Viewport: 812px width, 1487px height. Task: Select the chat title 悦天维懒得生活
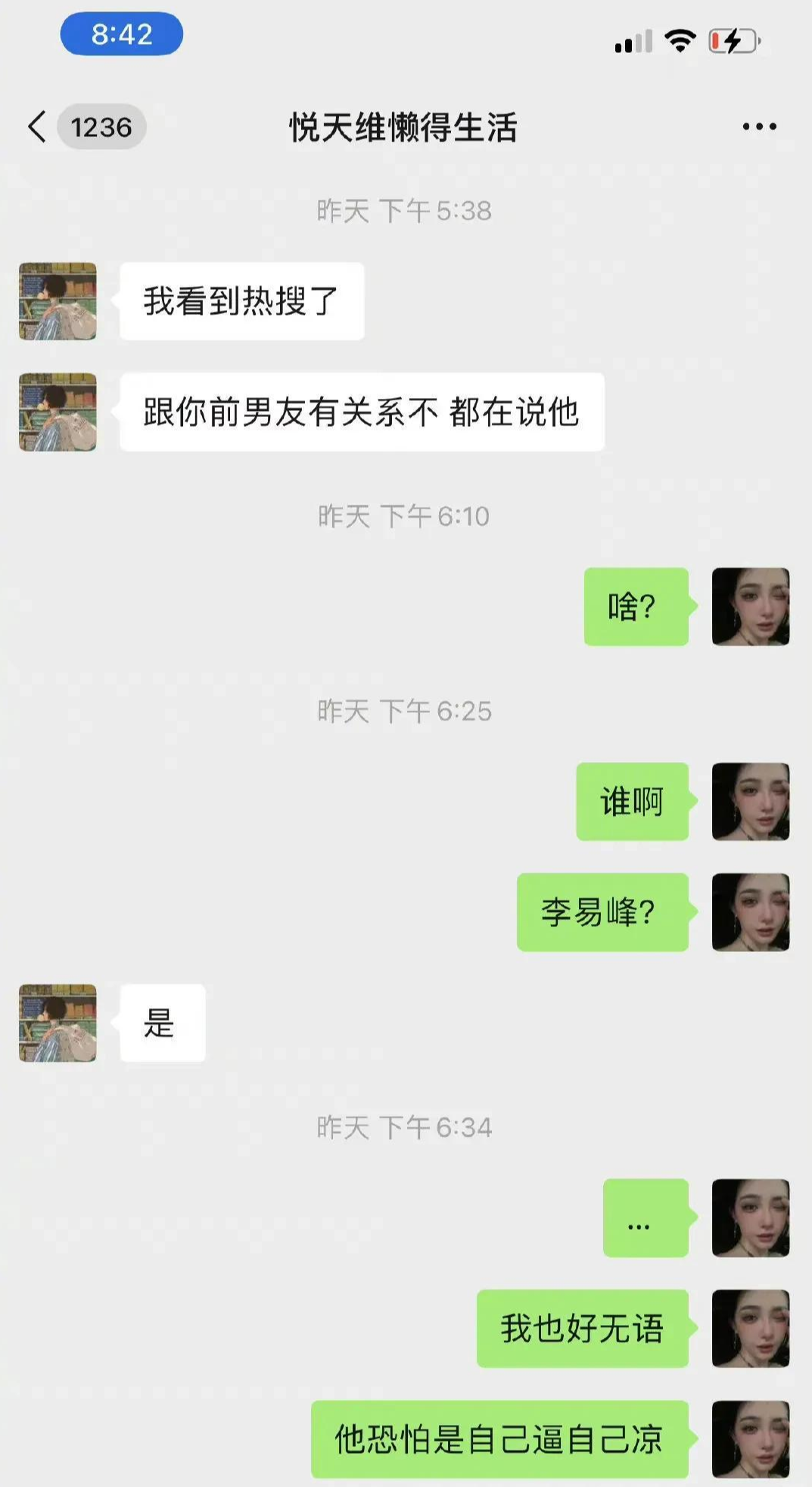406,126
